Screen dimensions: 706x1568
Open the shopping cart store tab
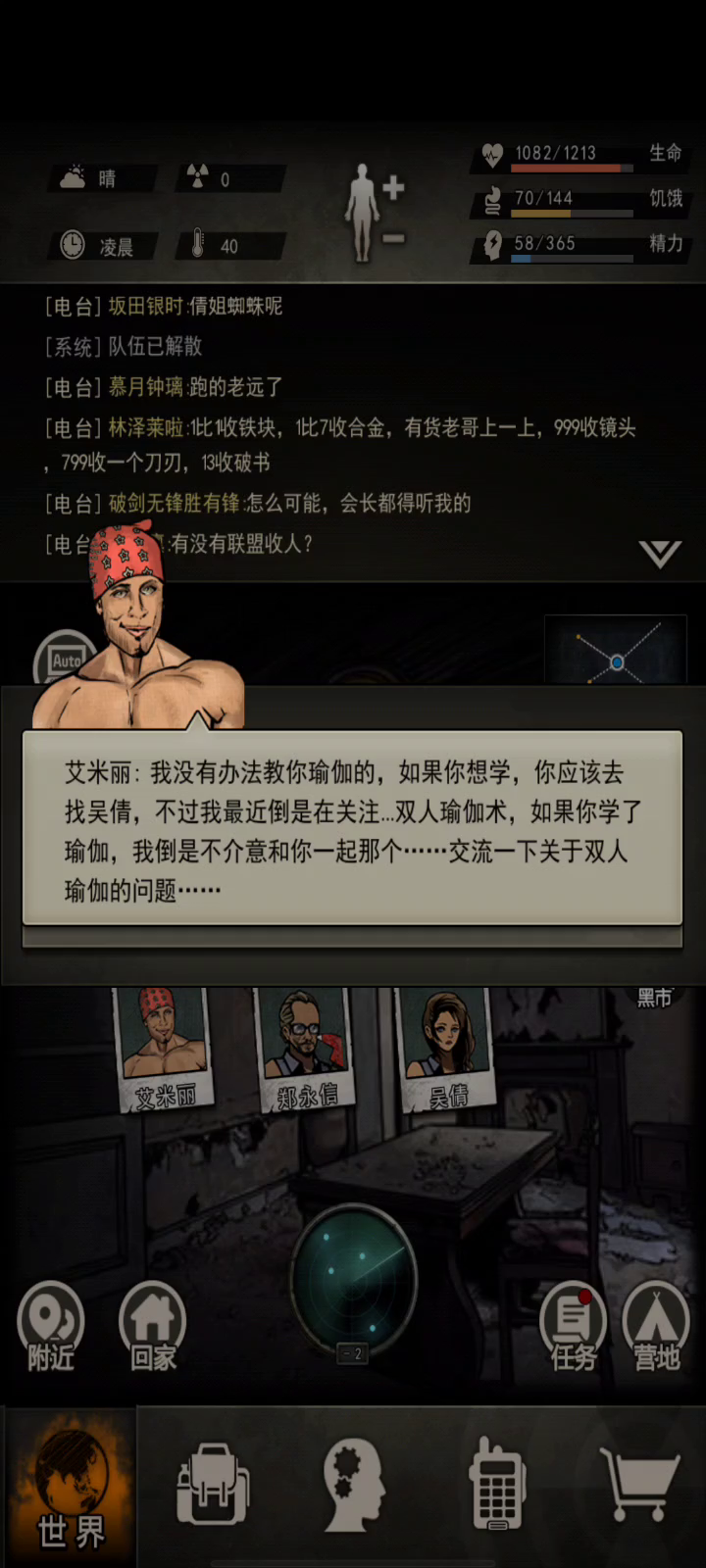[x=639, y=1485]
